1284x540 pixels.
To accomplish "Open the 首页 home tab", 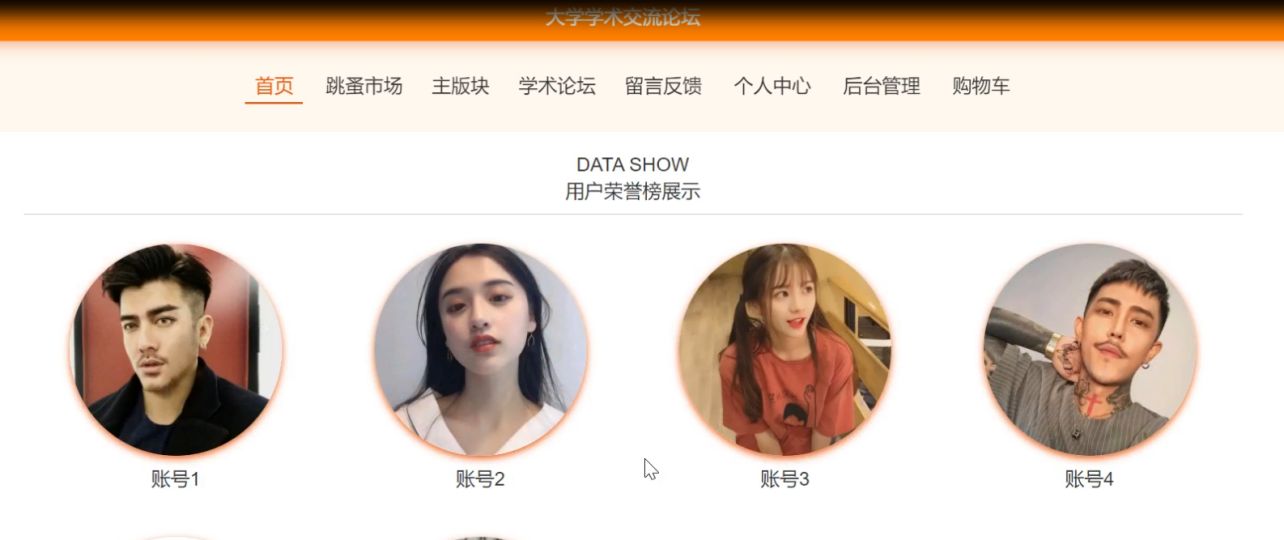I will 274,87.
